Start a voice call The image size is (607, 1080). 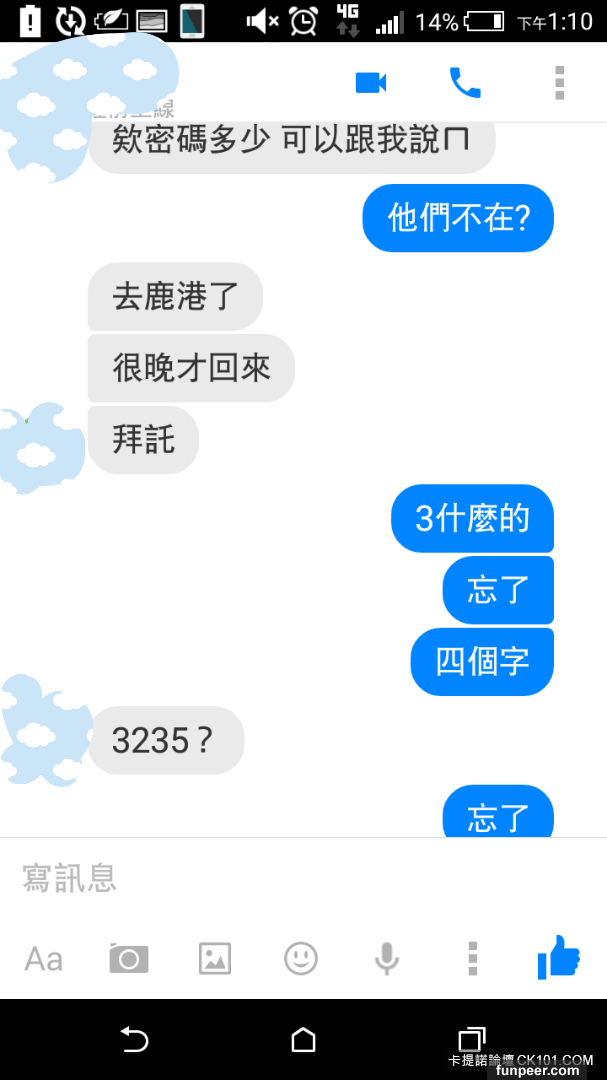coord(465,83)
